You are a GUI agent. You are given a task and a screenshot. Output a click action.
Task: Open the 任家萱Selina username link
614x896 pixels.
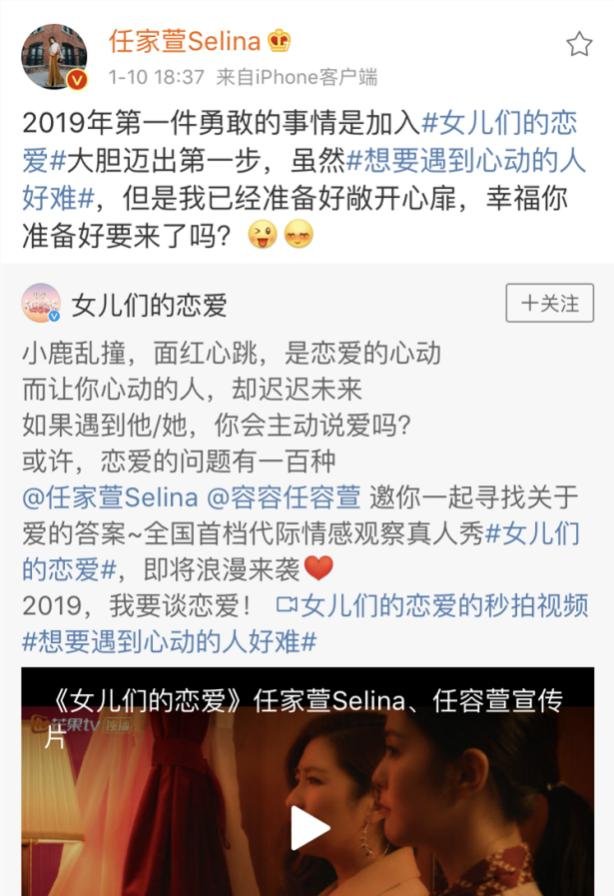click(x=185, y=41)
